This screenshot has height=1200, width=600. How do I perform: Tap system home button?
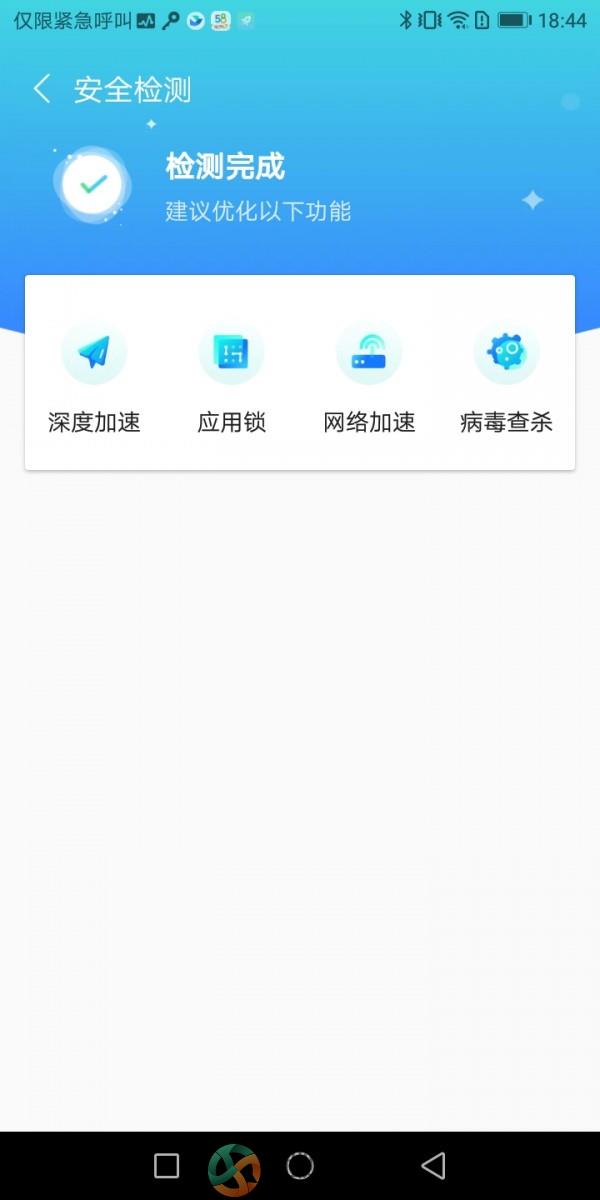coord(300,1165)
